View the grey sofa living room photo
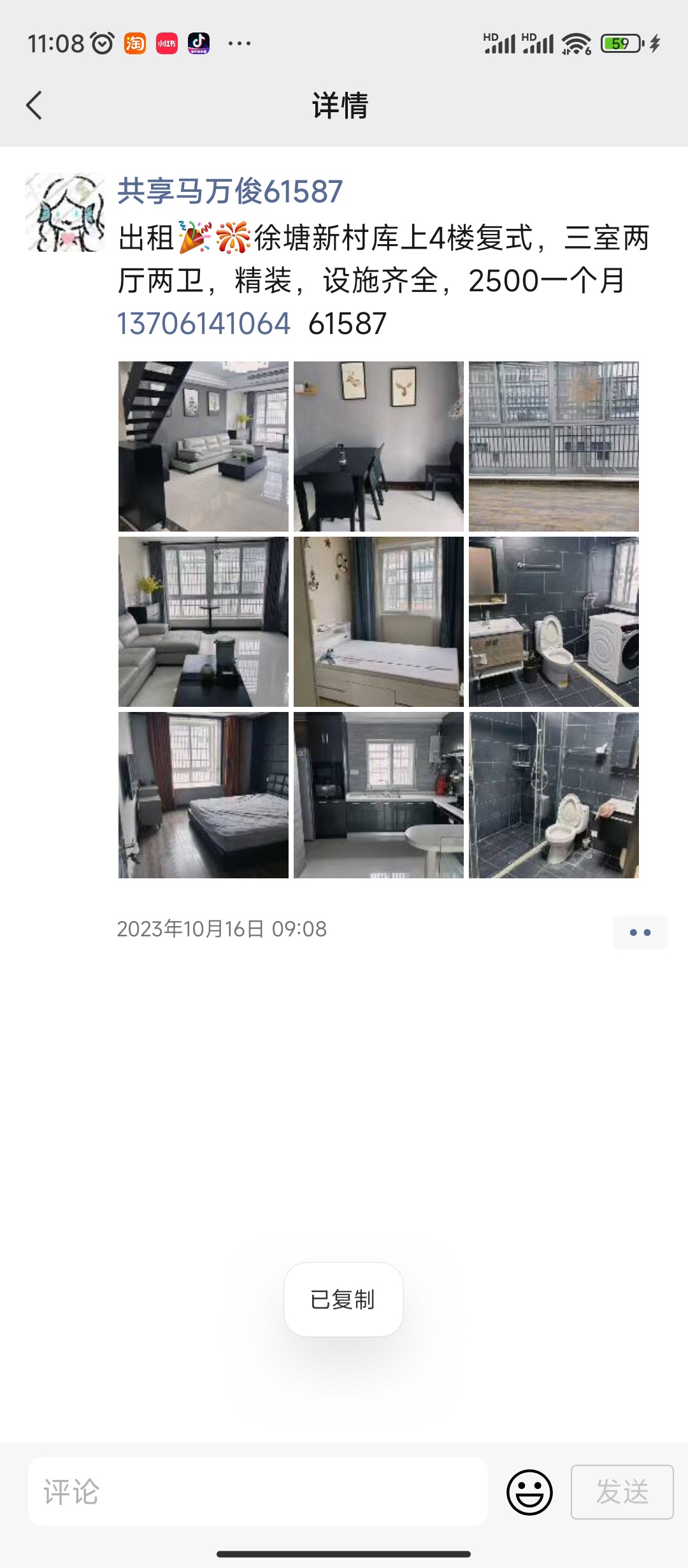The height and width of the screenshot is (1568, 688). 203,621
